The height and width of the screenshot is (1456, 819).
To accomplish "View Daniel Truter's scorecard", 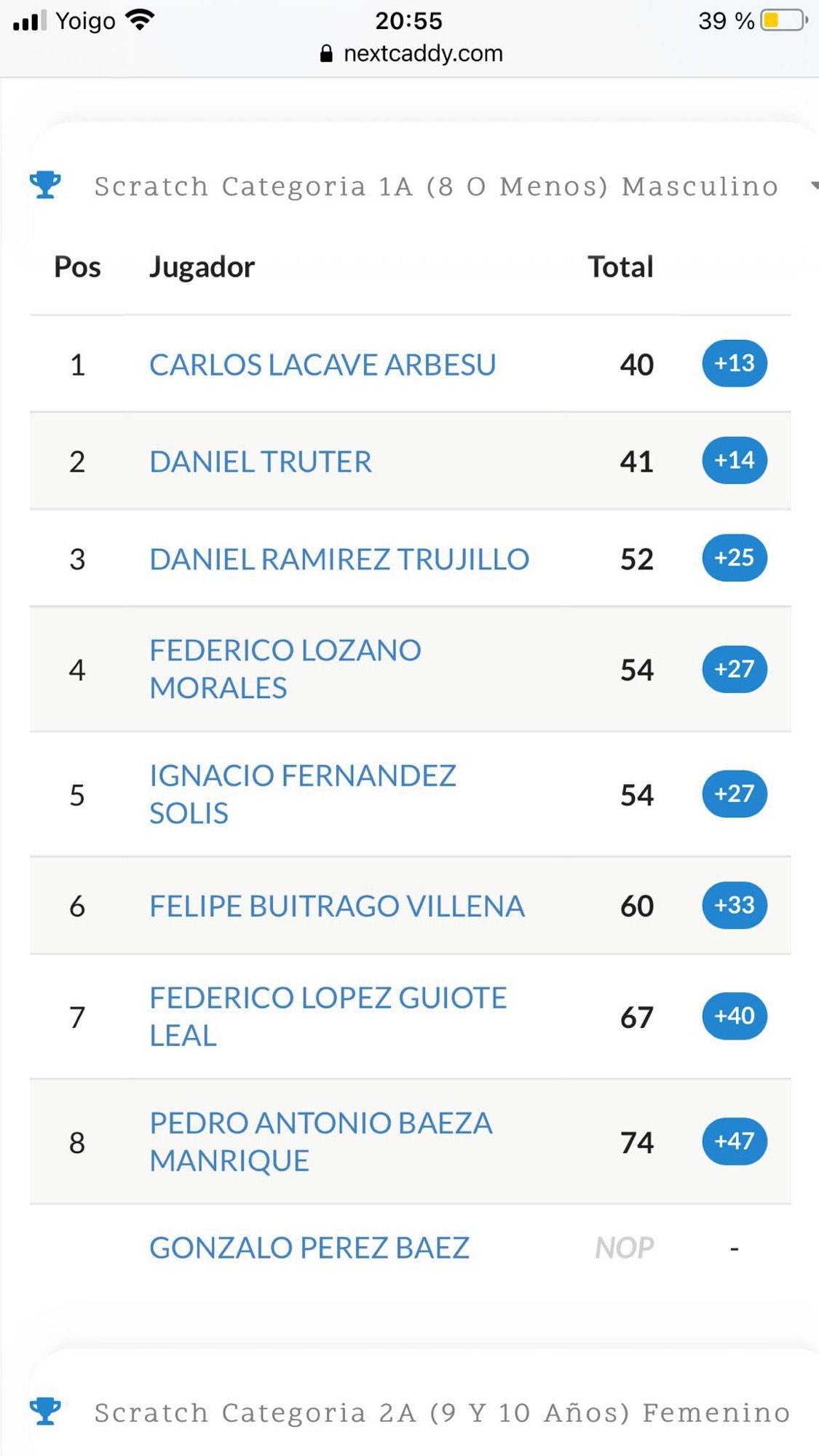I will pyautogui.click(x=261, y=462).
